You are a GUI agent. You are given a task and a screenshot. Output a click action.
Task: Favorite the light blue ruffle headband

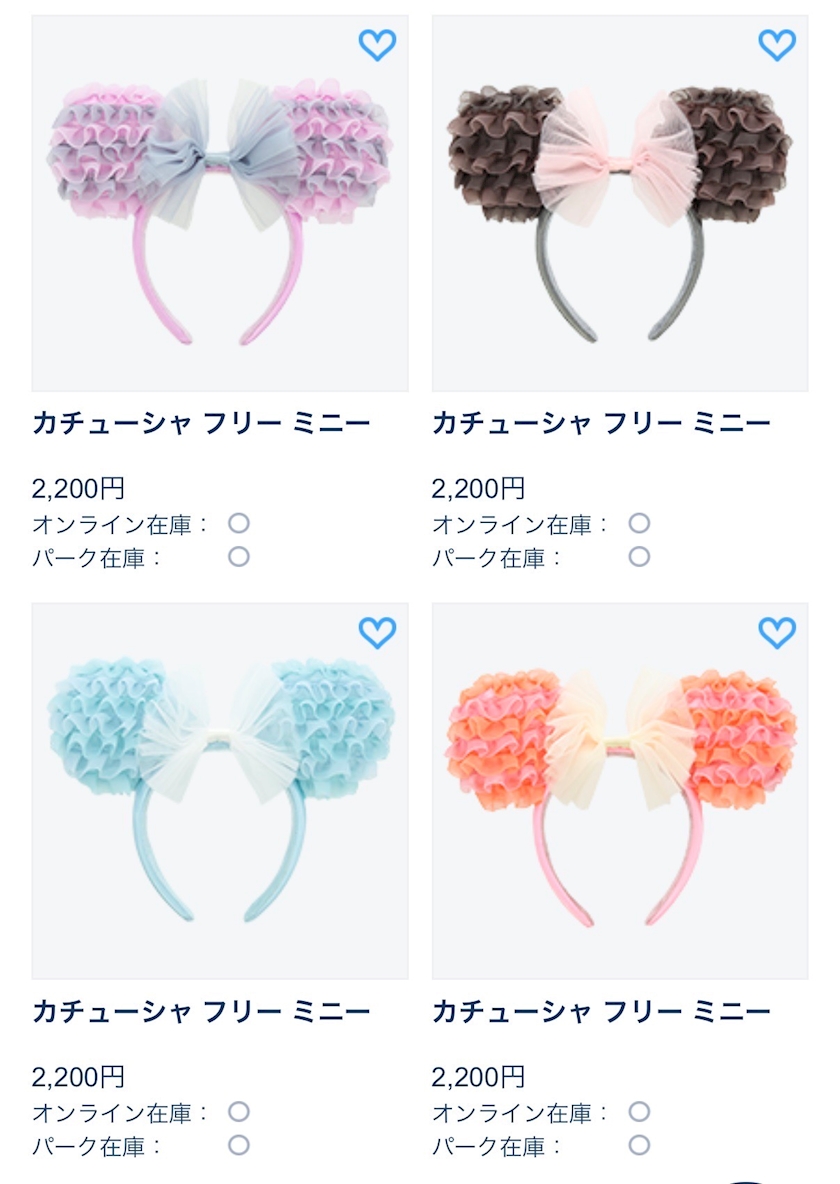[x=377, y=633]
